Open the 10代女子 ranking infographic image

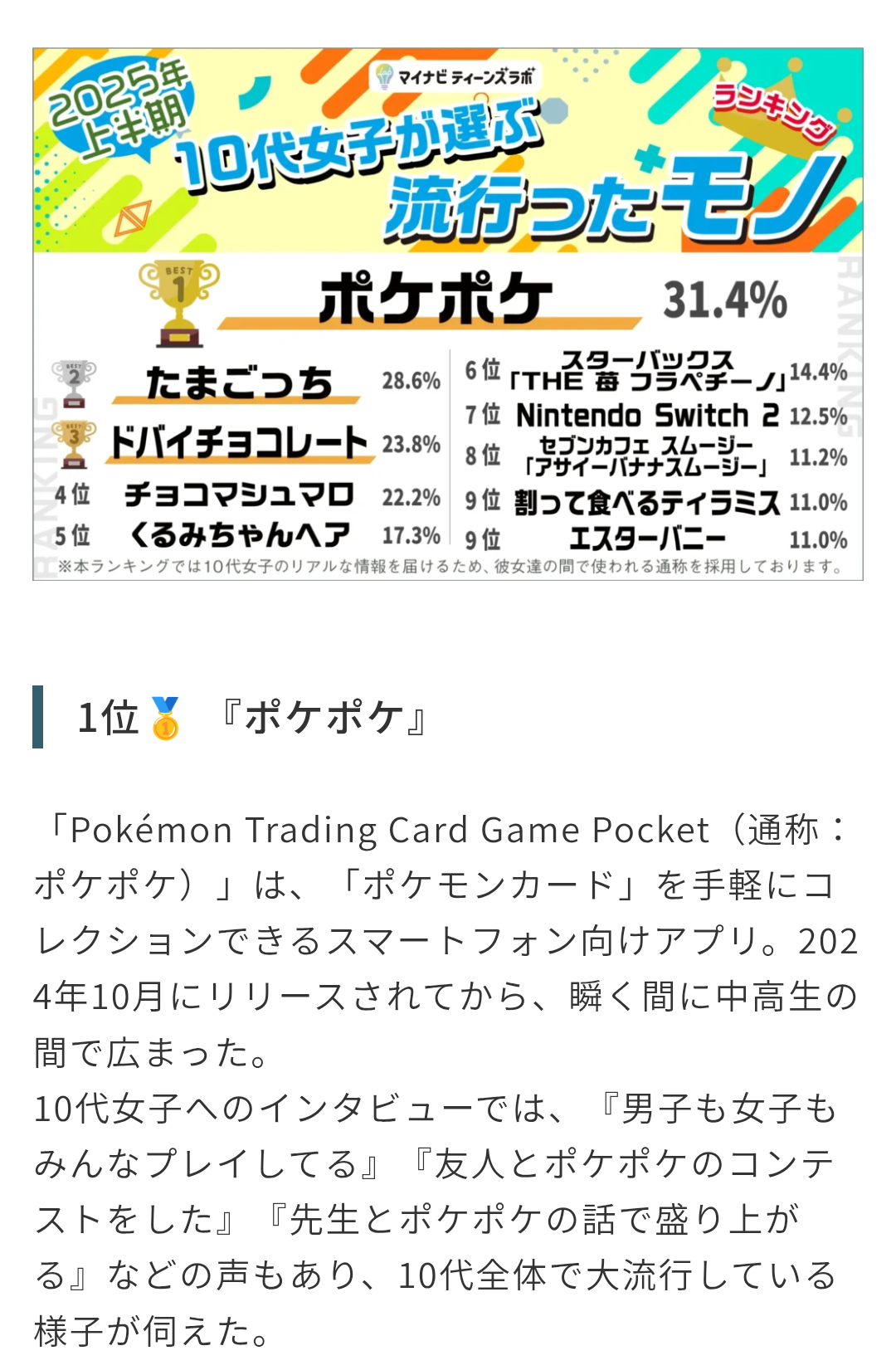coord(448,314)
